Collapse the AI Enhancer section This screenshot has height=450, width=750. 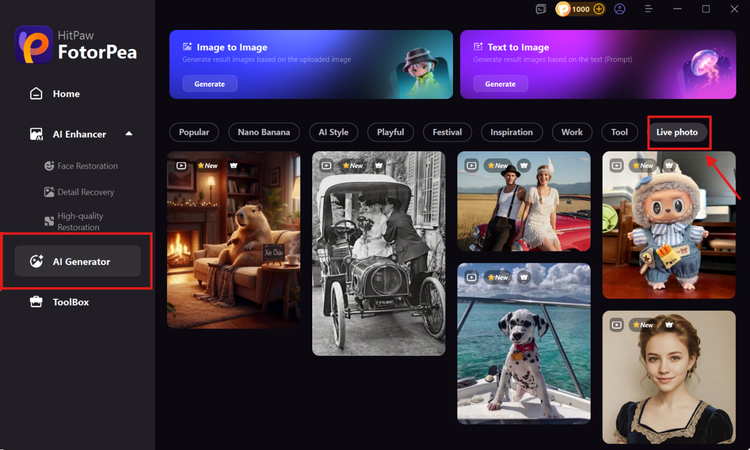pyautogui.click(x=129, y=134)
